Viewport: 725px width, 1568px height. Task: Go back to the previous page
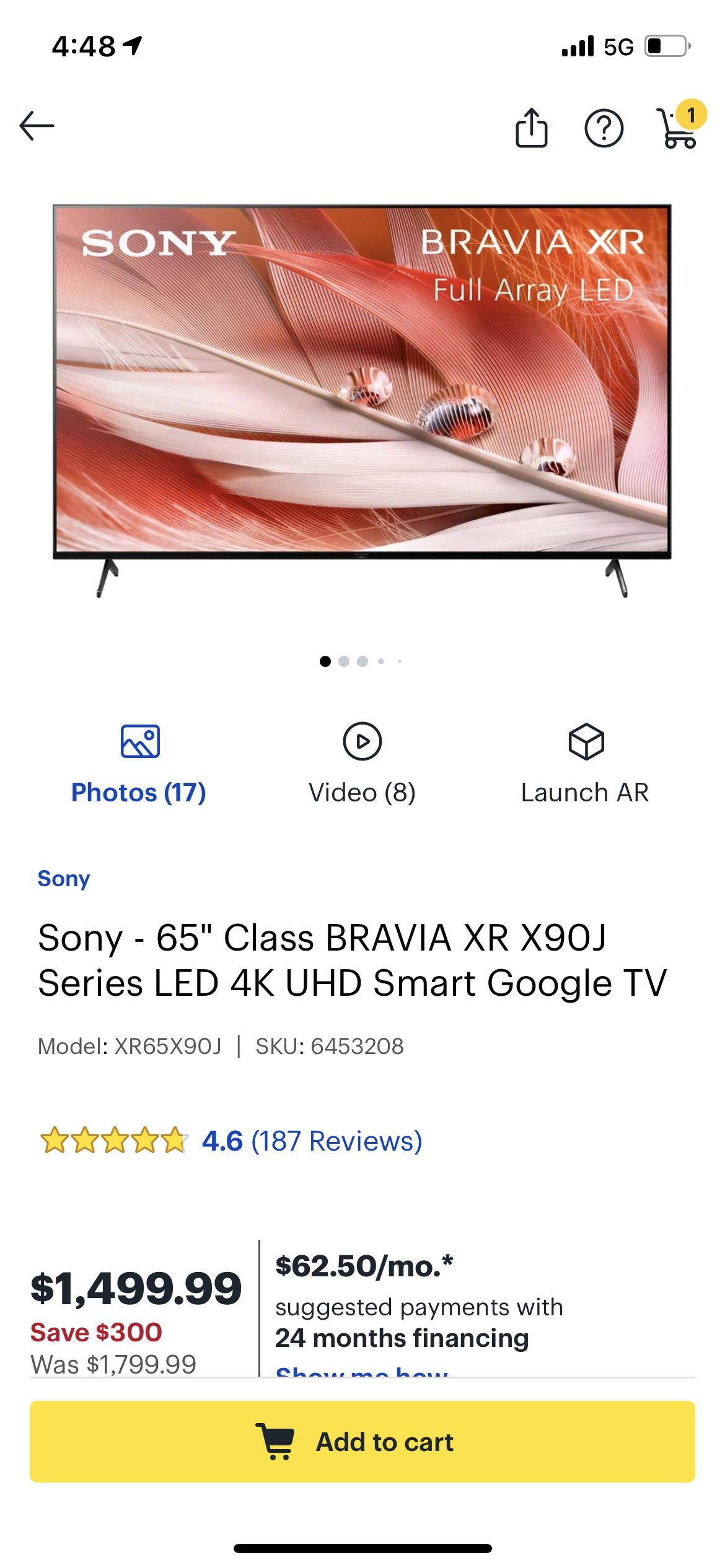coord(37,126)
